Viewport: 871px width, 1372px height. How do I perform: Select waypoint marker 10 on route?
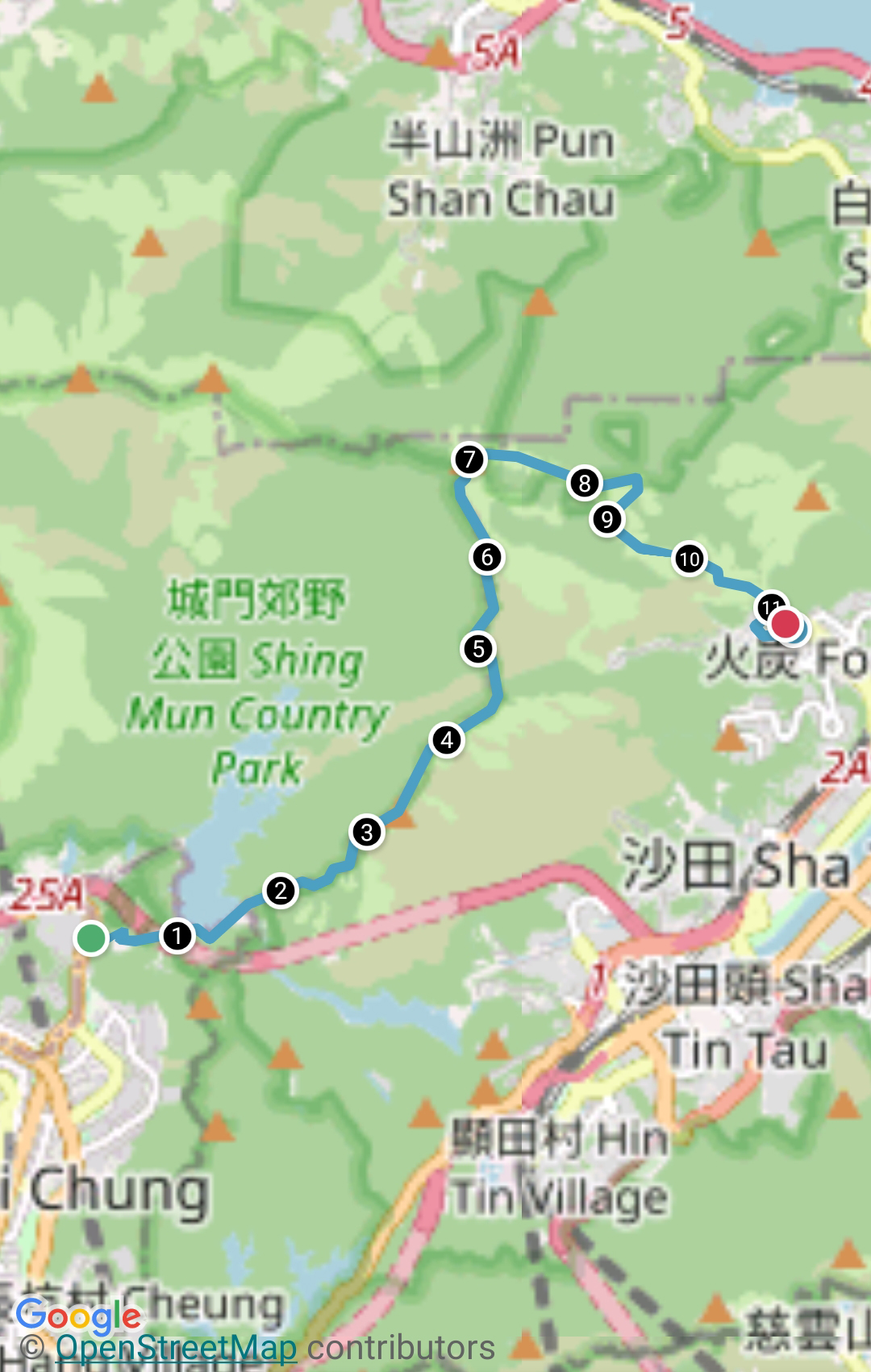coord(689,559)
